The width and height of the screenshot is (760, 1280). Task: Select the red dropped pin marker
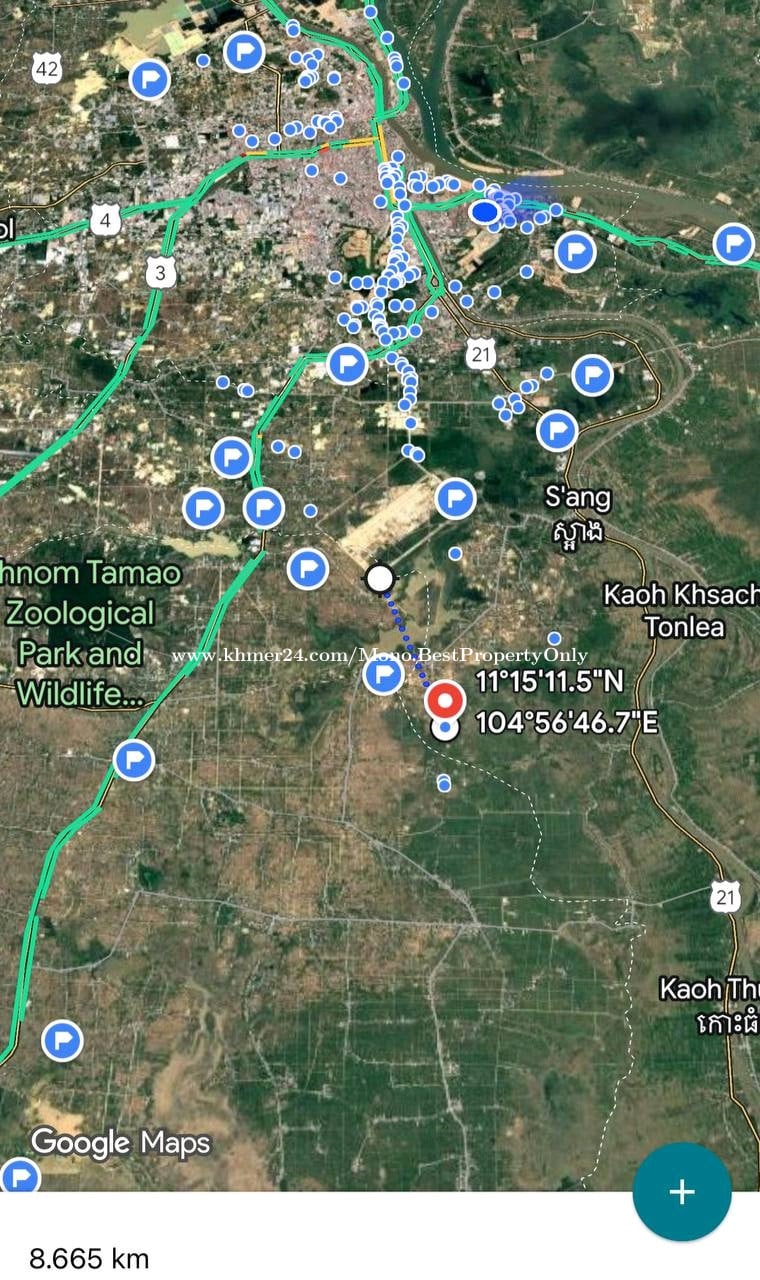[x=444, y=700]
